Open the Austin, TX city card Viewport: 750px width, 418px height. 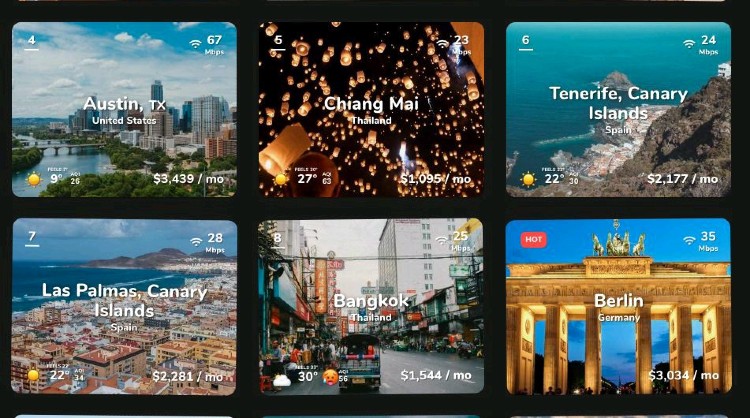[124, 109]
